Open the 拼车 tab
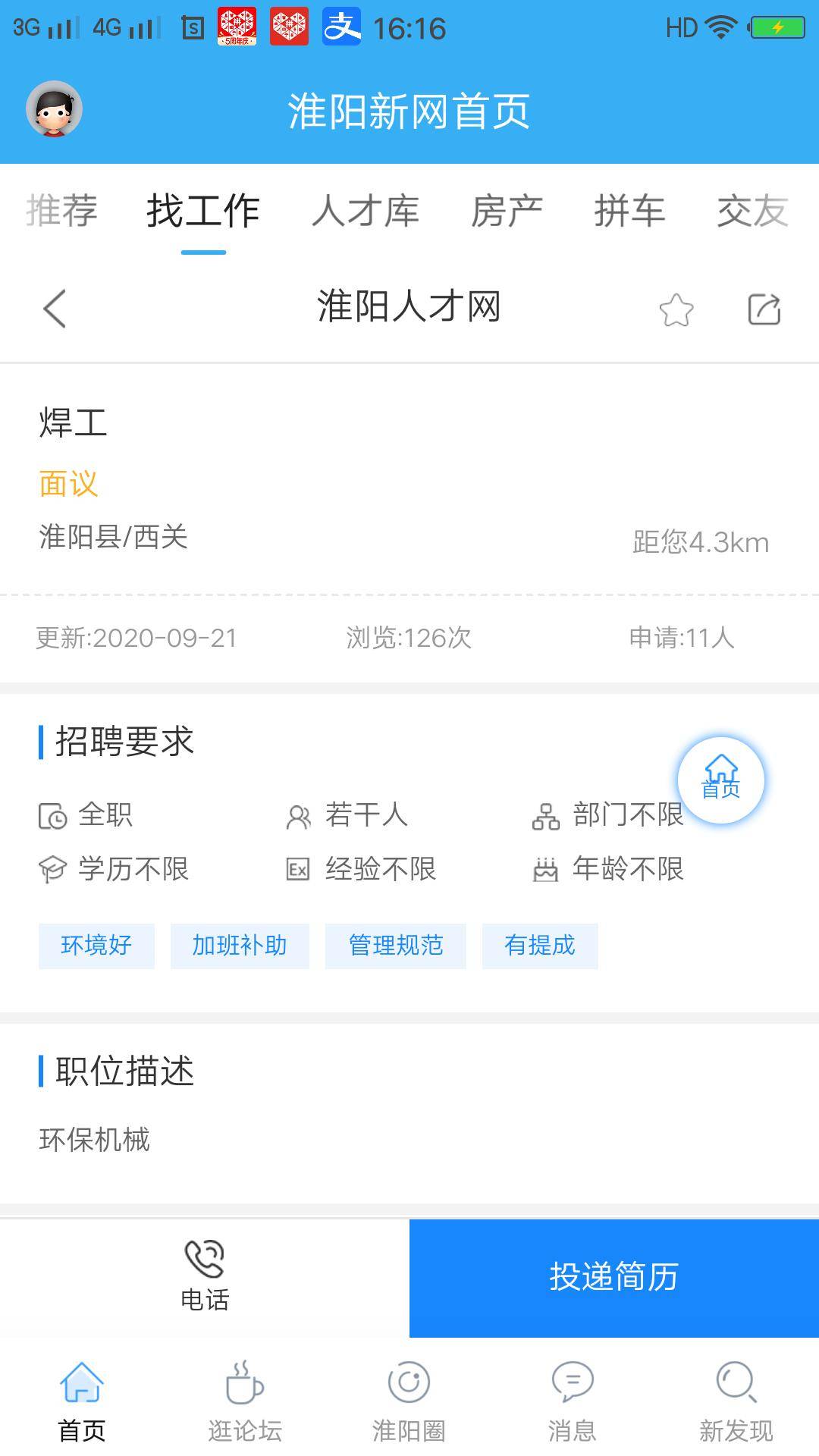The width and height of the screenshot is (819, 1456). click(x=629, y=211)
